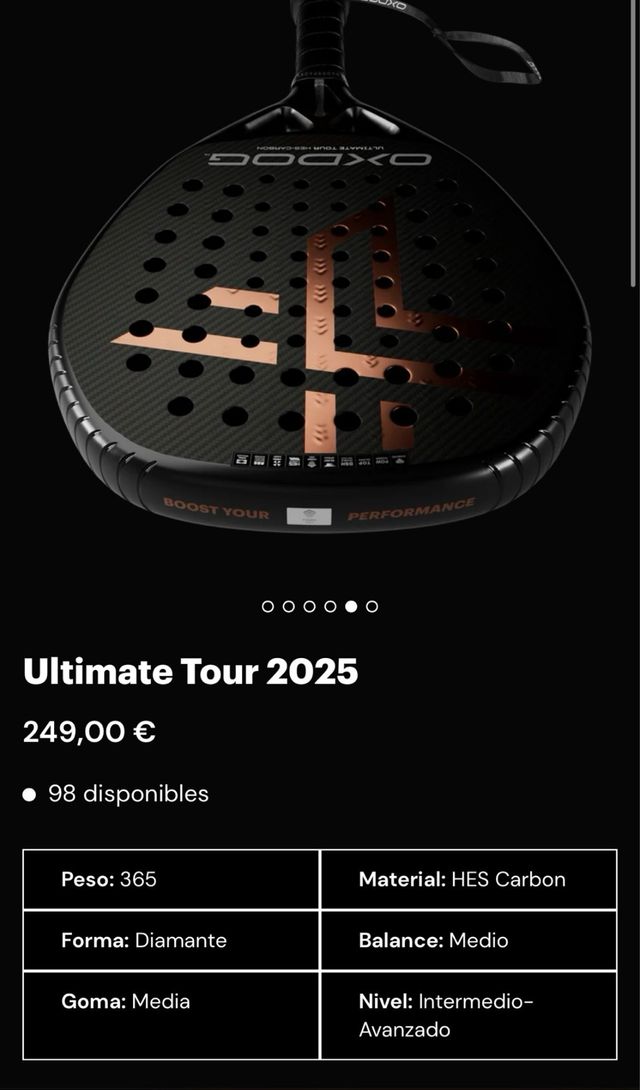
Task: Jump to the first carousel image dot
Action: pyautogui.click(x=268, y=606)
